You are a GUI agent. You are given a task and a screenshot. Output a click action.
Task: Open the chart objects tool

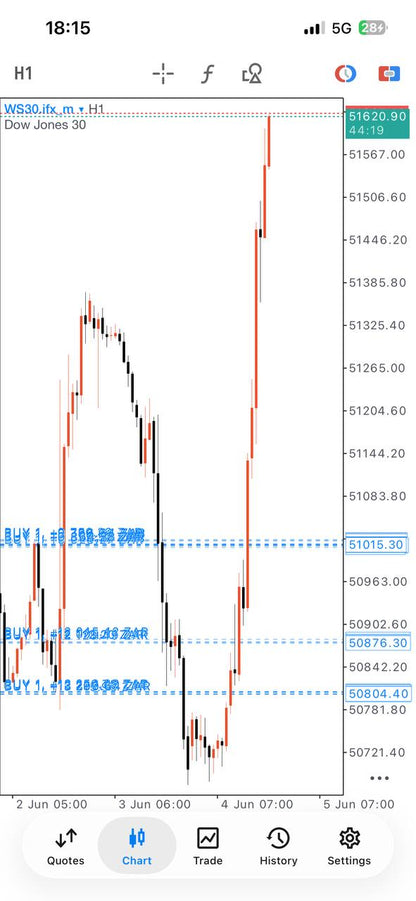click(x=252, y=74)
